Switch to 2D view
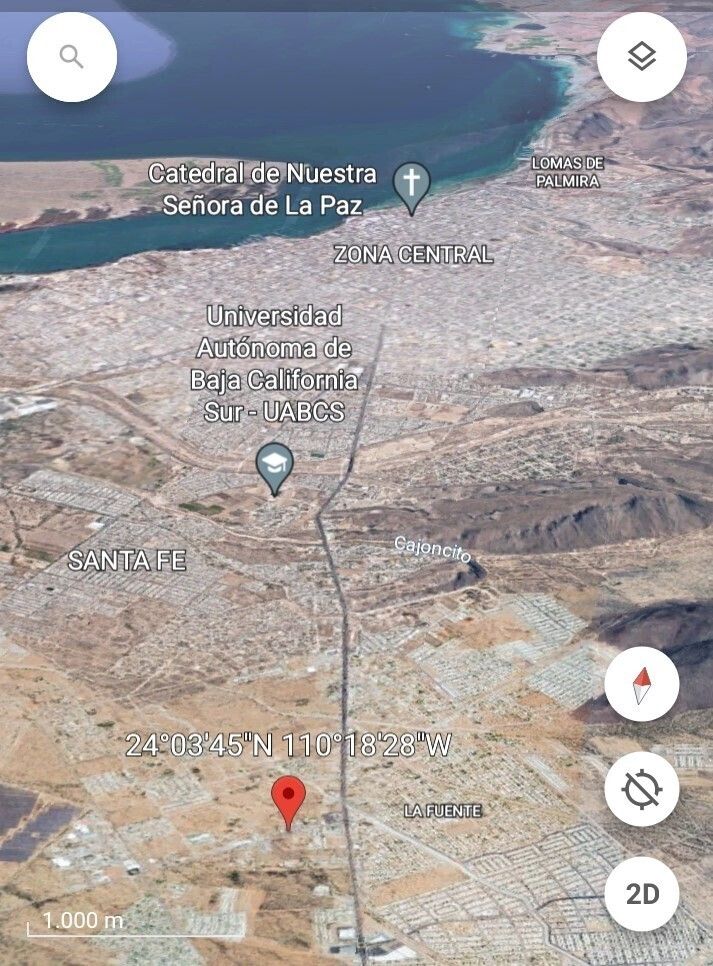 (641, 893)
